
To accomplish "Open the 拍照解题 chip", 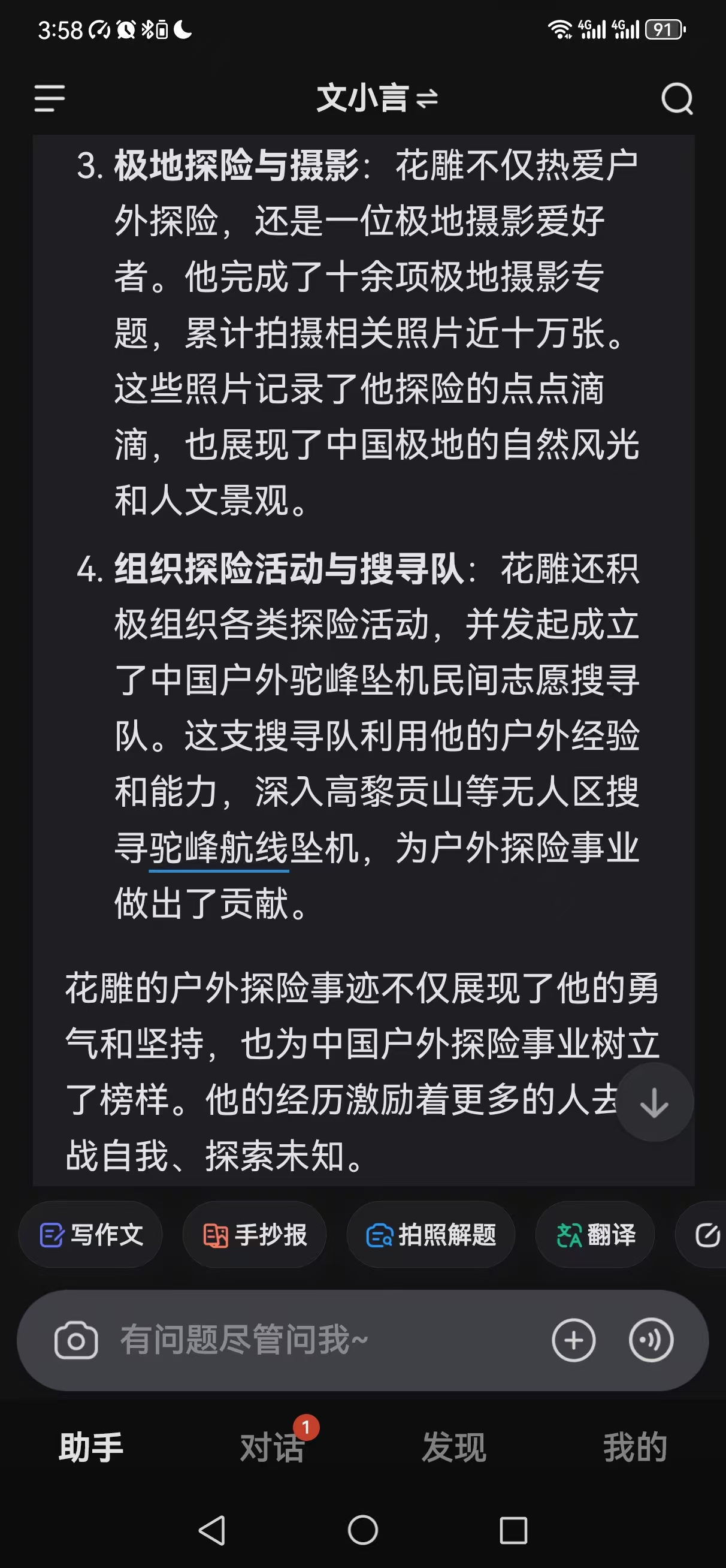I will click(431, 1235).
